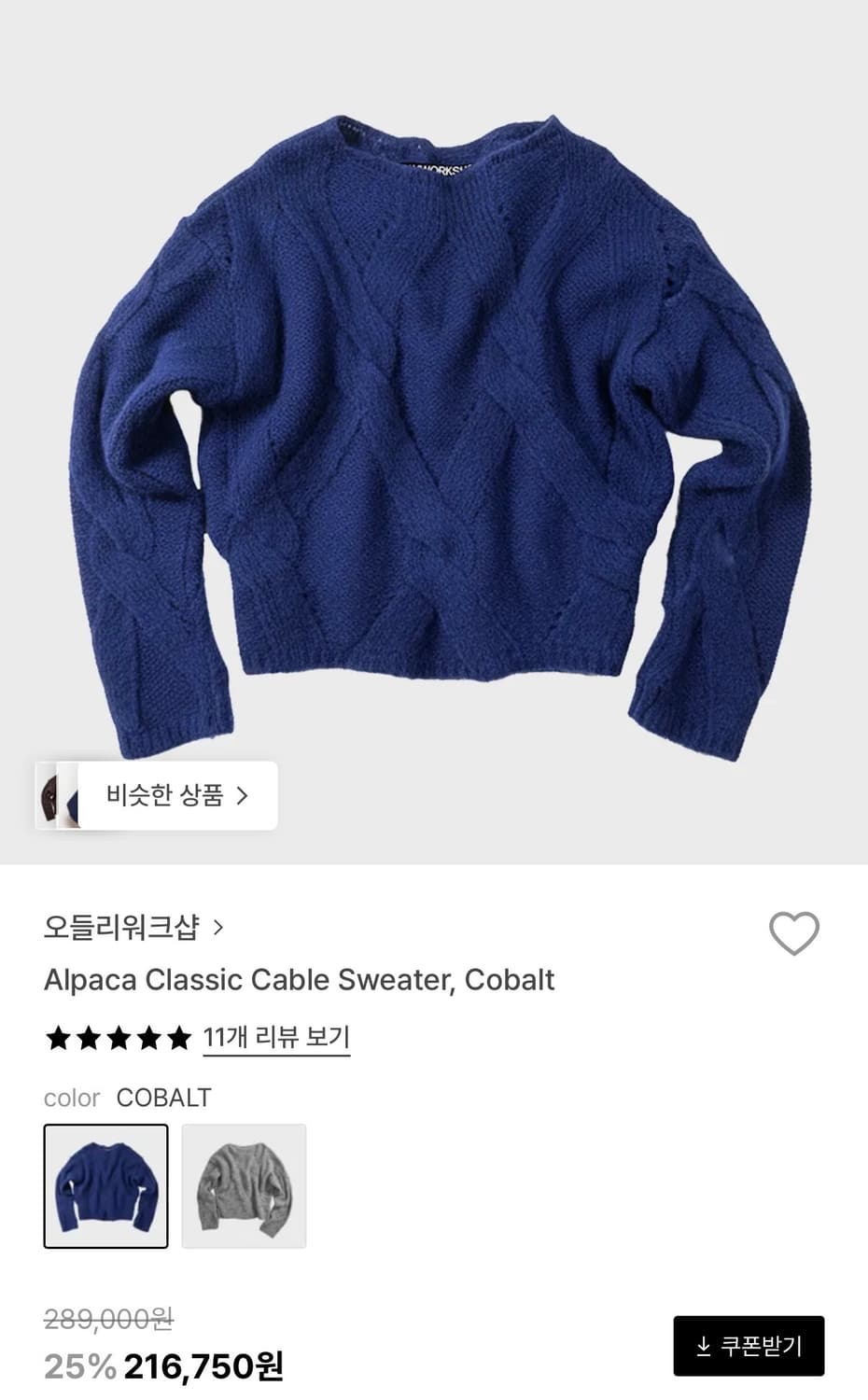
Task: Click the download icon inside 쿠폰받기 button
Action: (x=702, y=1346)
